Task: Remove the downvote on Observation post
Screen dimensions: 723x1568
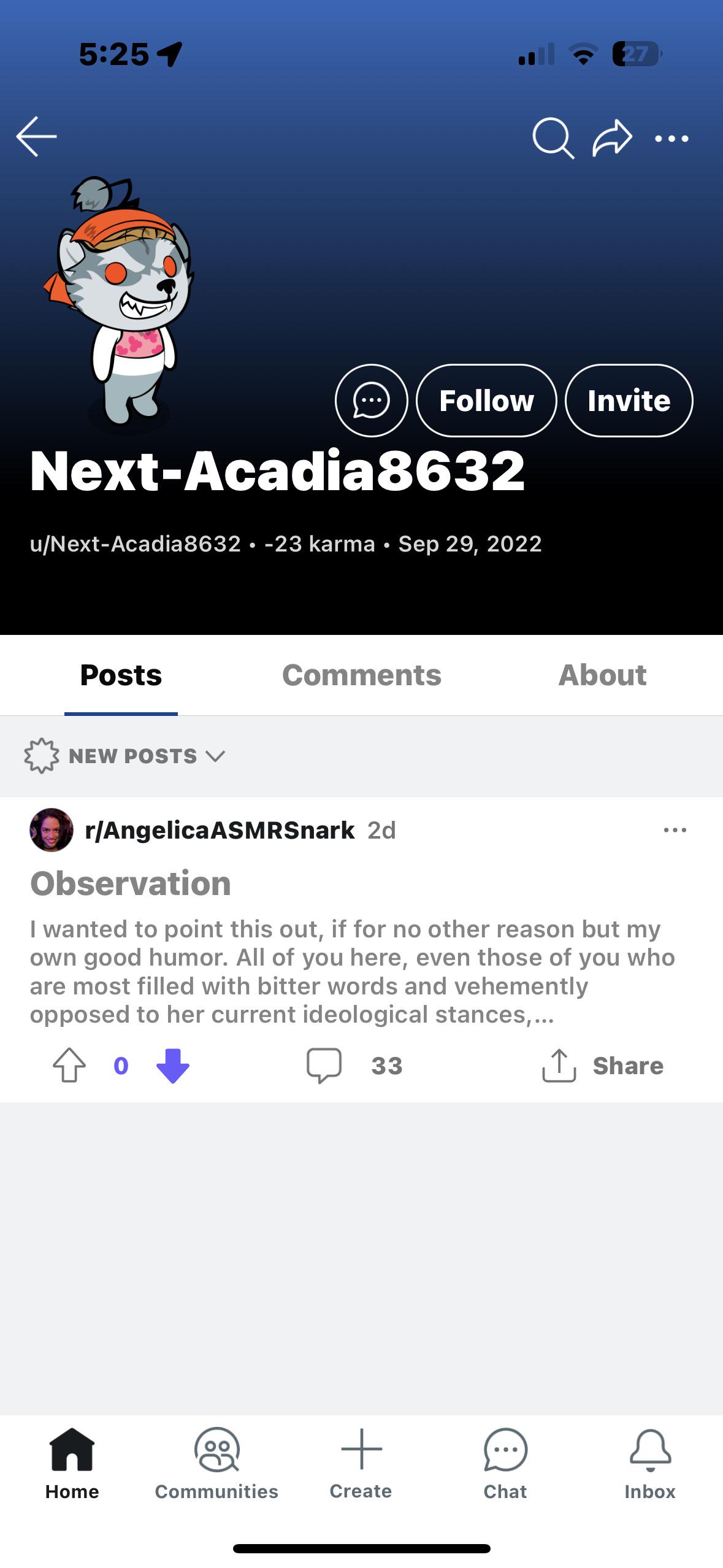Action: 173,1066
